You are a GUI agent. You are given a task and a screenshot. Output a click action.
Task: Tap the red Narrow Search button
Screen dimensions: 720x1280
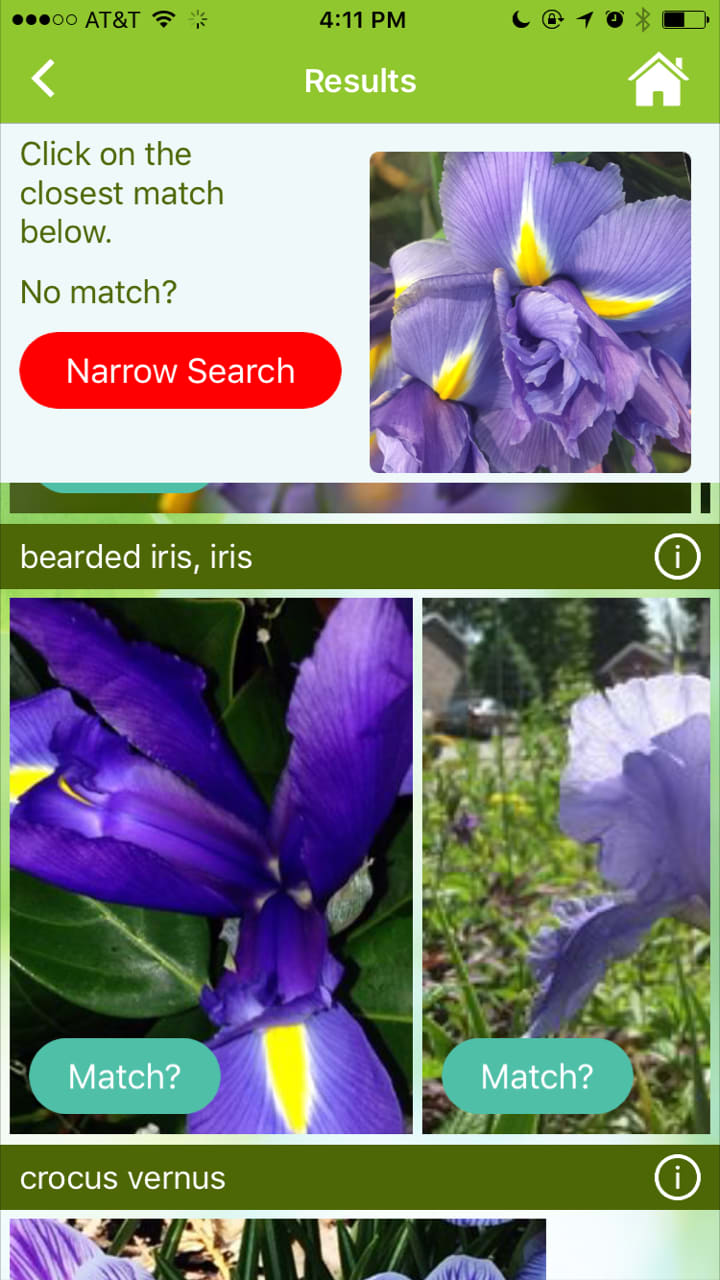[180, 371]
